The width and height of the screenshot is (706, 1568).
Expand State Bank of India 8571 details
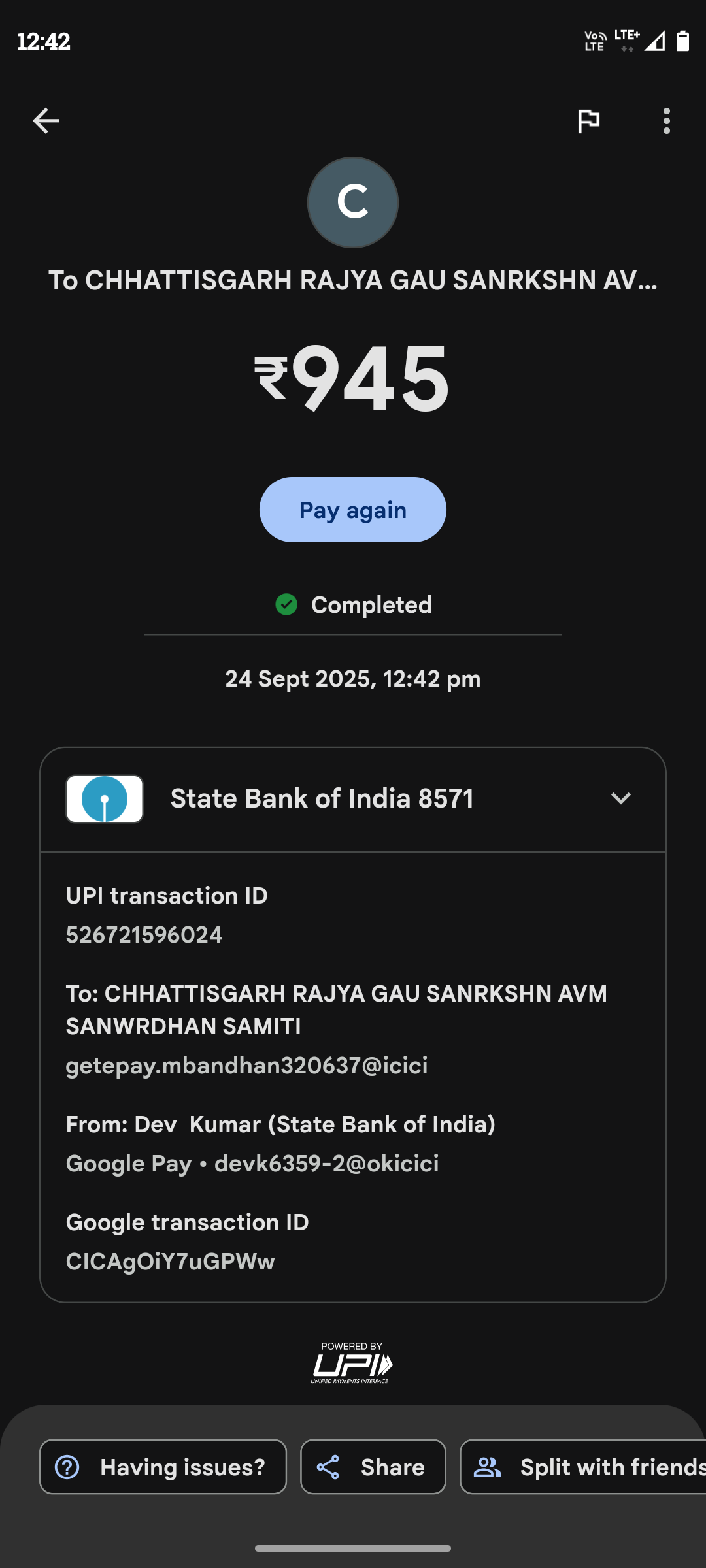click(620, 798)
